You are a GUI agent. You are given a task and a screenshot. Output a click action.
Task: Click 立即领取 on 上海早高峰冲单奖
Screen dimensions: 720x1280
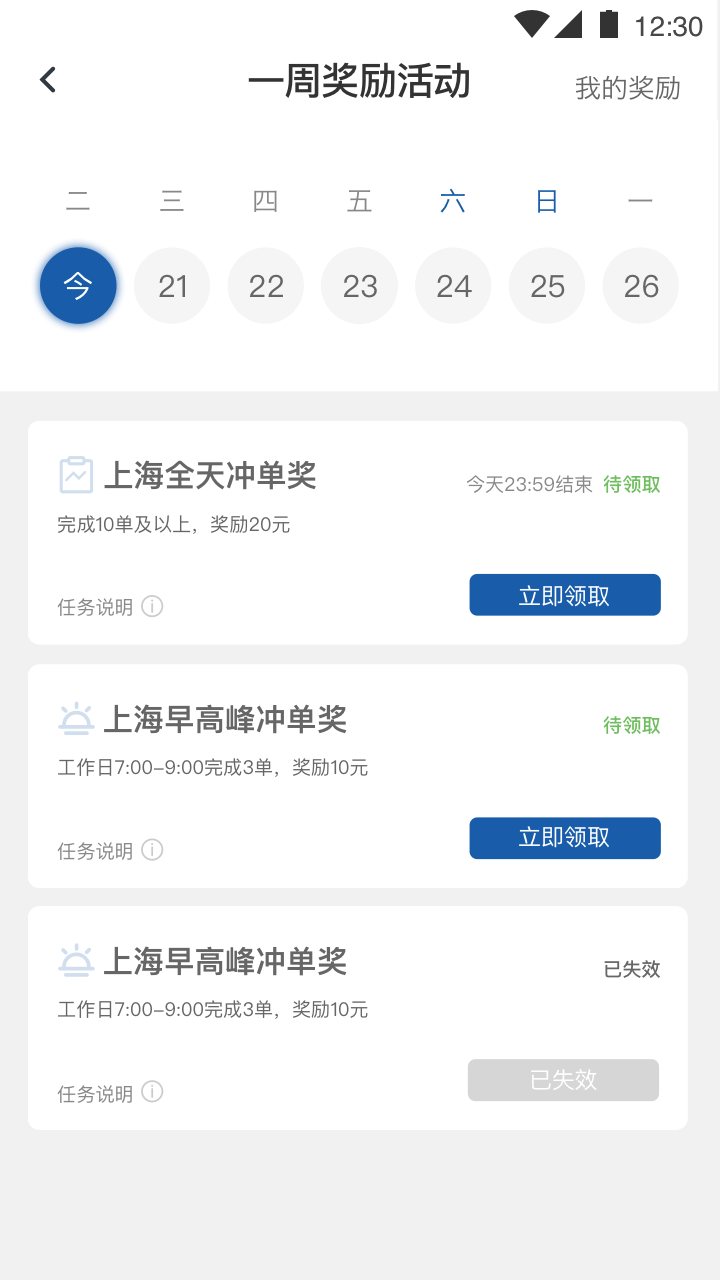tap(564, 838)
